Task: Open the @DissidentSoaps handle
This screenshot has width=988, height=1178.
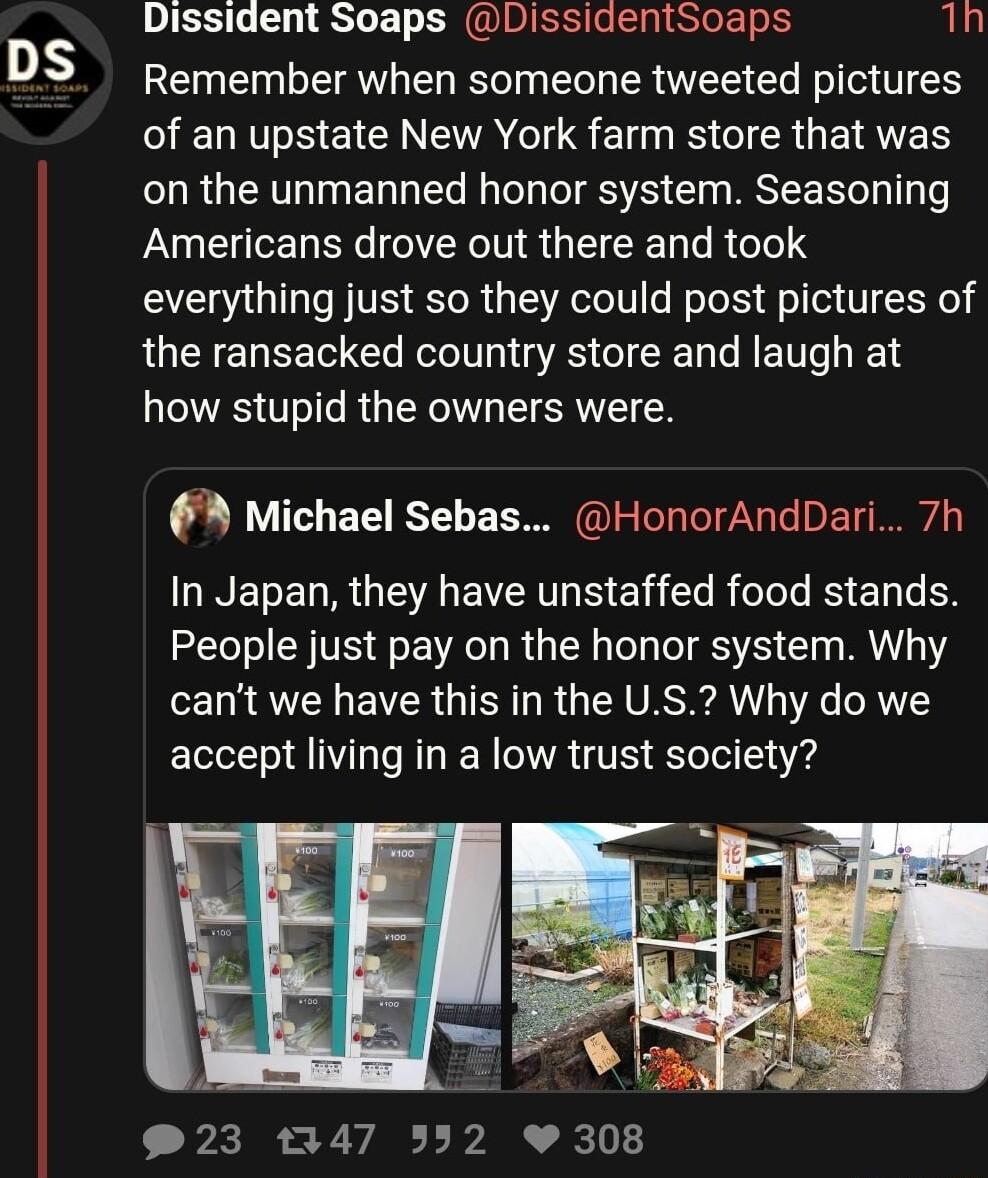Action: point(627,18)
